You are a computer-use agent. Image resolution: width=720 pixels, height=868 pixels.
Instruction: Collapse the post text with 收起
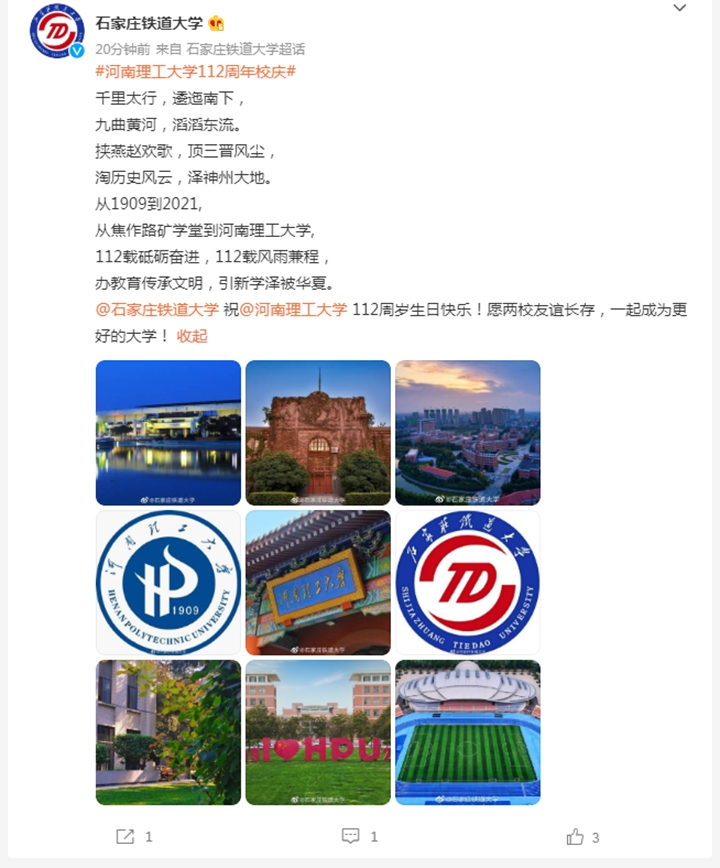click(x=192, y=336)
